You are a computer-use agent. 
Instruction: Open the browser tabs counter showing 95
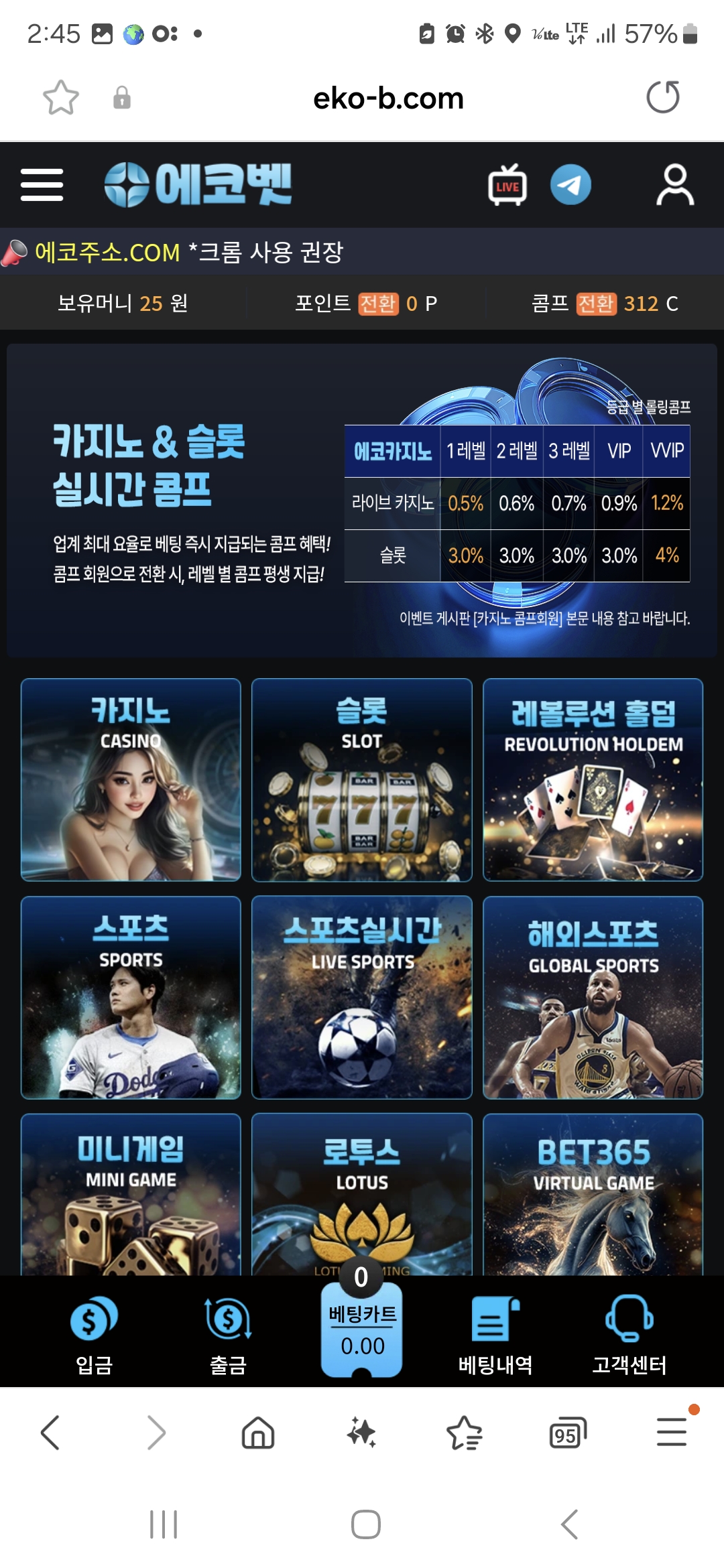[x=567, y=1433]
